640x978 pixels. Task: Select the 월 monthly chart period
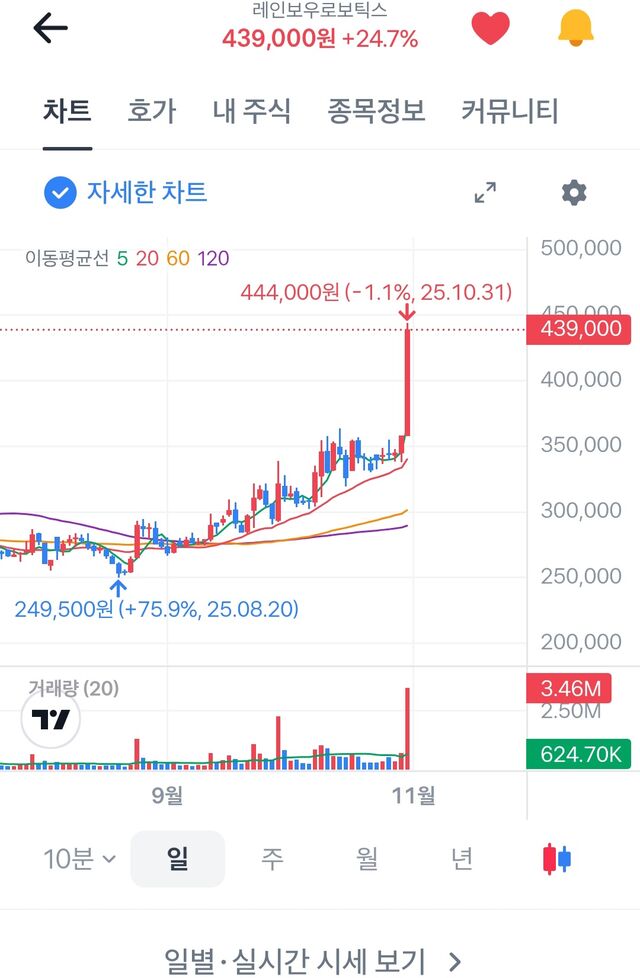367,858
